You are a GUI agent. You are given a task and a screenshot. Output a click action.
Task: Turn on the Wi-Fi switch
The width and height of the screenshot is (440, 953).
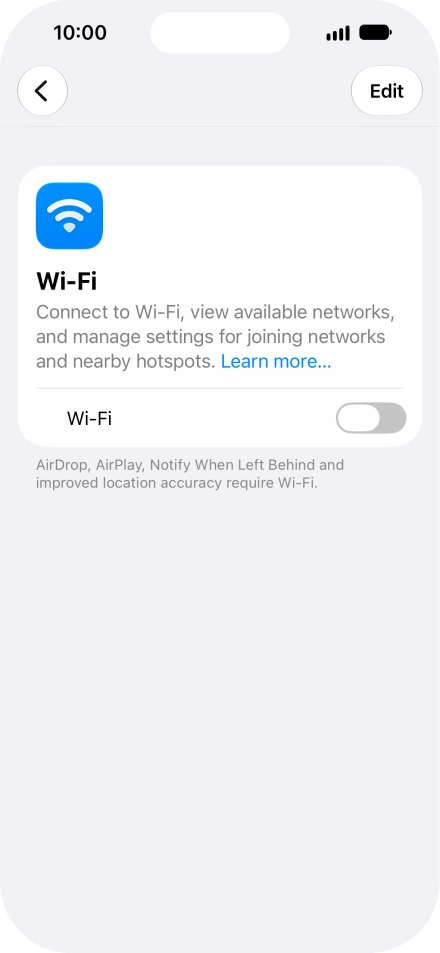[371, 418]
